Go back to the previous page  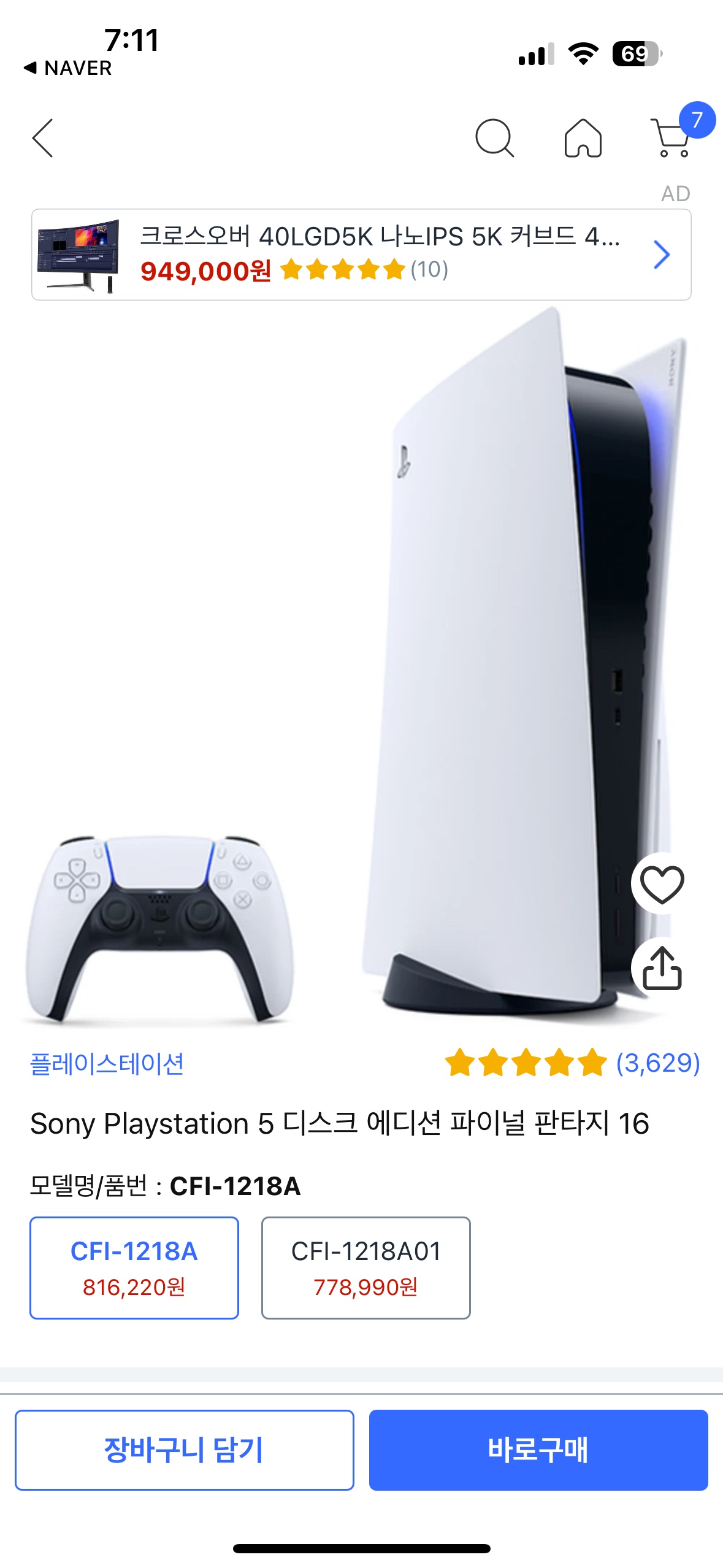pos(43,138)
